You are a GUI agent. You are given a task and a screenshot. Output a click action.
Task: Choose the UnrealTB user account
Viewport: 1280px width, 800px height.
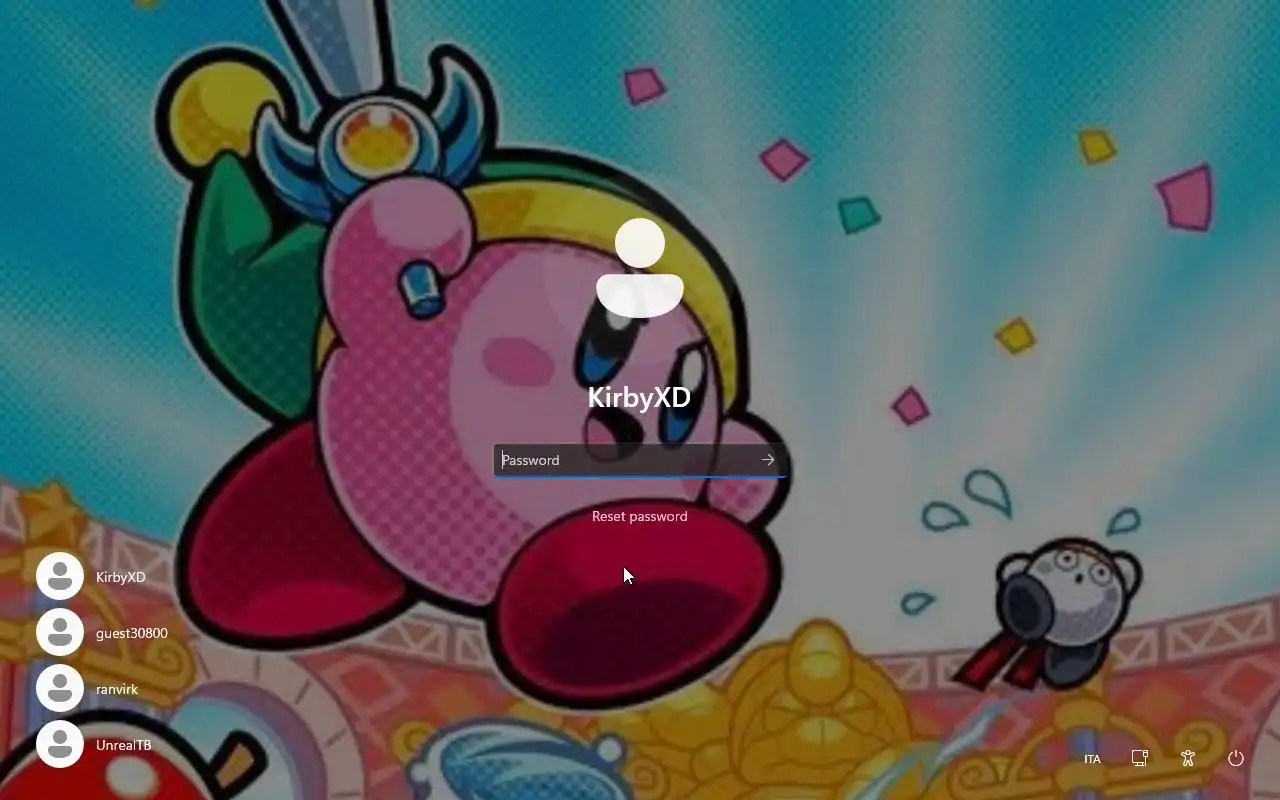pos(95,745)
